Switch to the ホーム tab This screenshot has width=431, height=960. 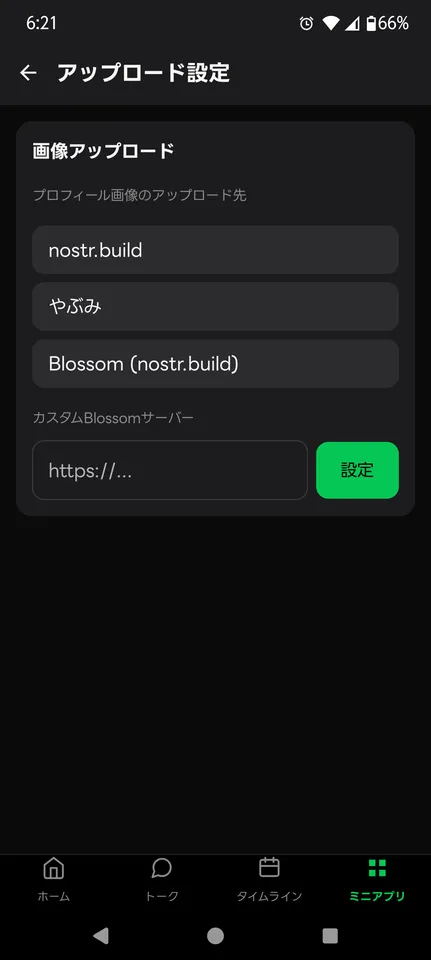[x=54, y=880]
